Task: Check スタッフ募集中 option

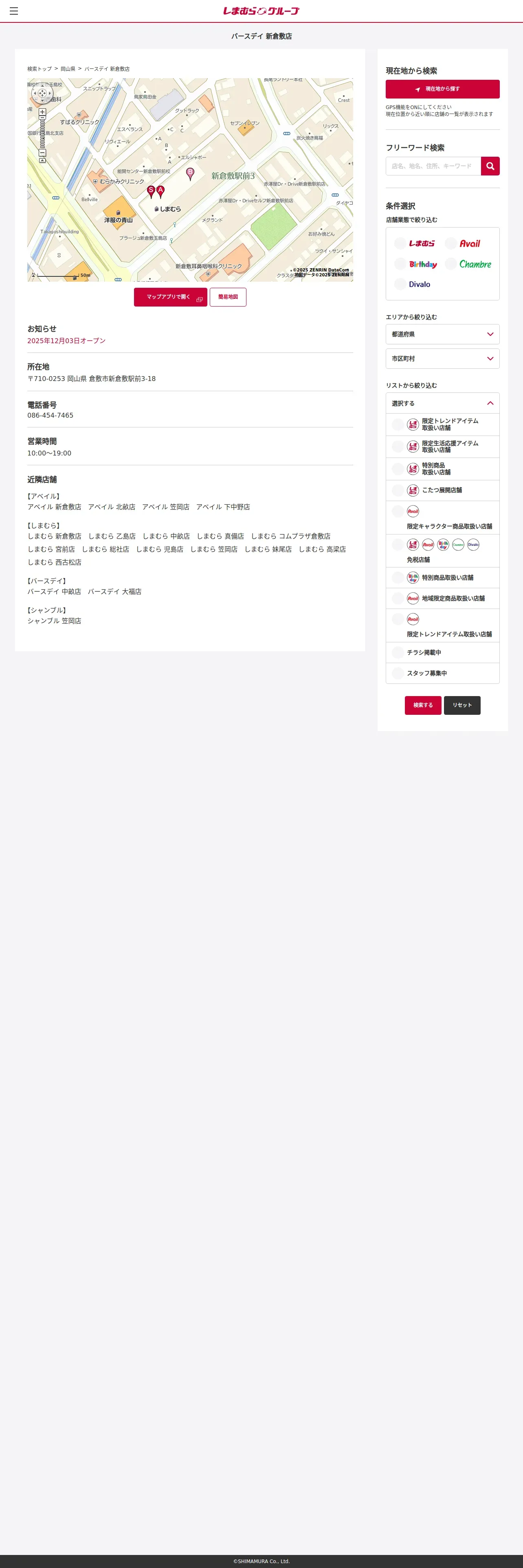Action: (x=442, y=673)
